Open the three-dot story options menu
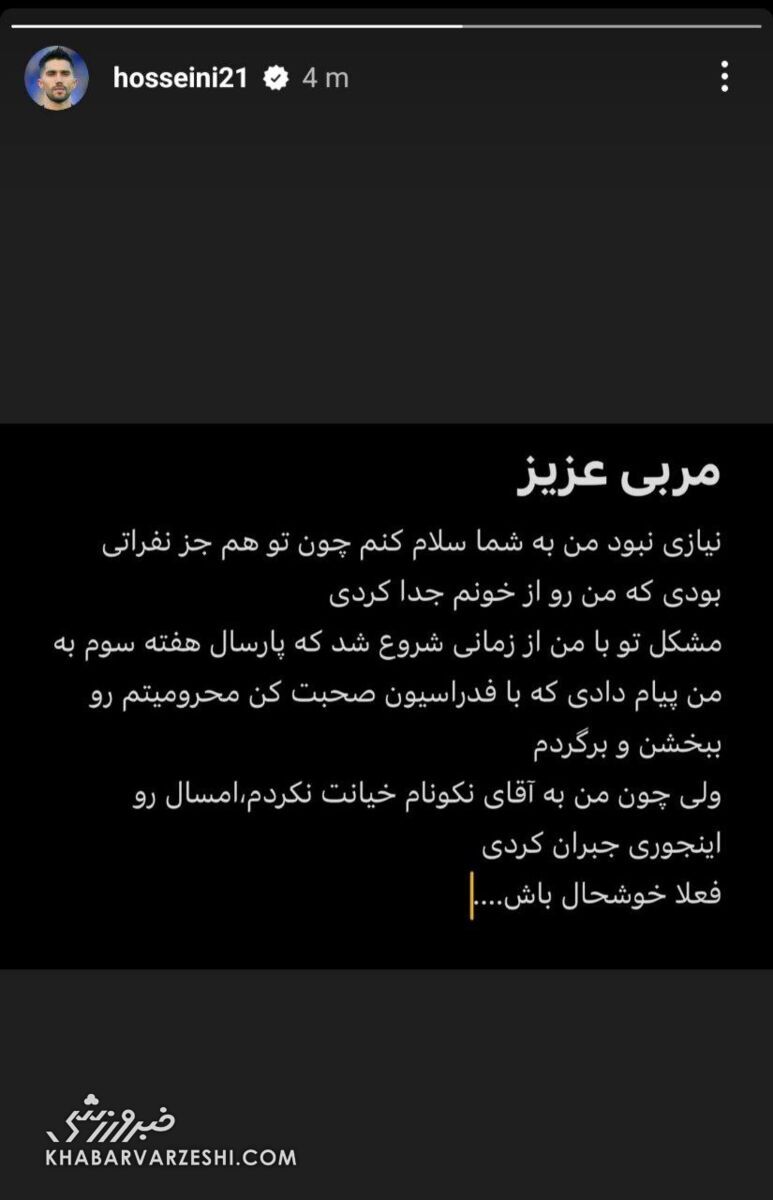Screen dimensions: 773x1200 tap(726, 77)
